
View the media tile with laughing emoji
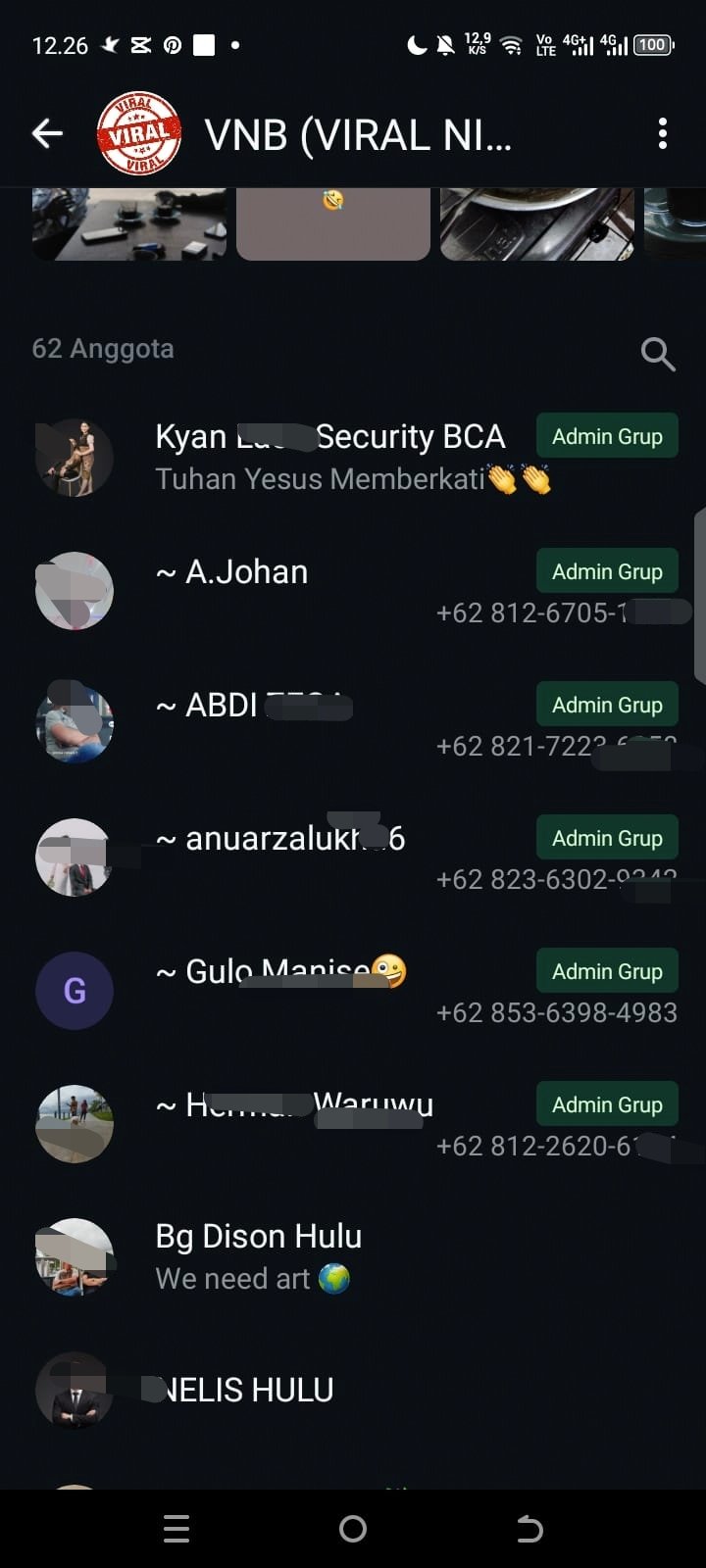[x=333, y=224]
